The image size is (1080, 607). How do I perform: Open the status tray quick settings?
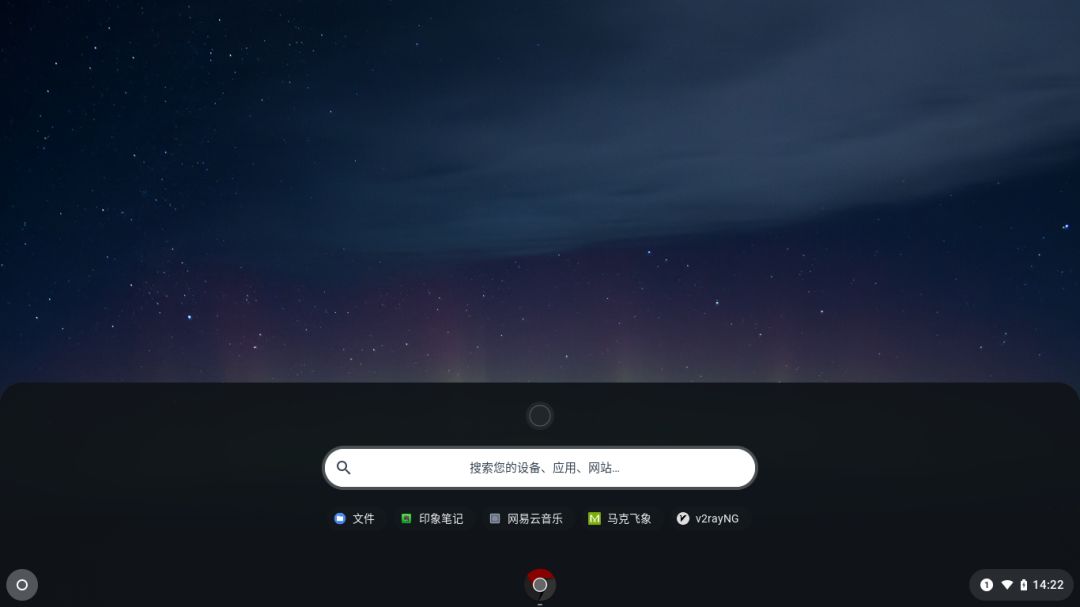(1021, 585)
